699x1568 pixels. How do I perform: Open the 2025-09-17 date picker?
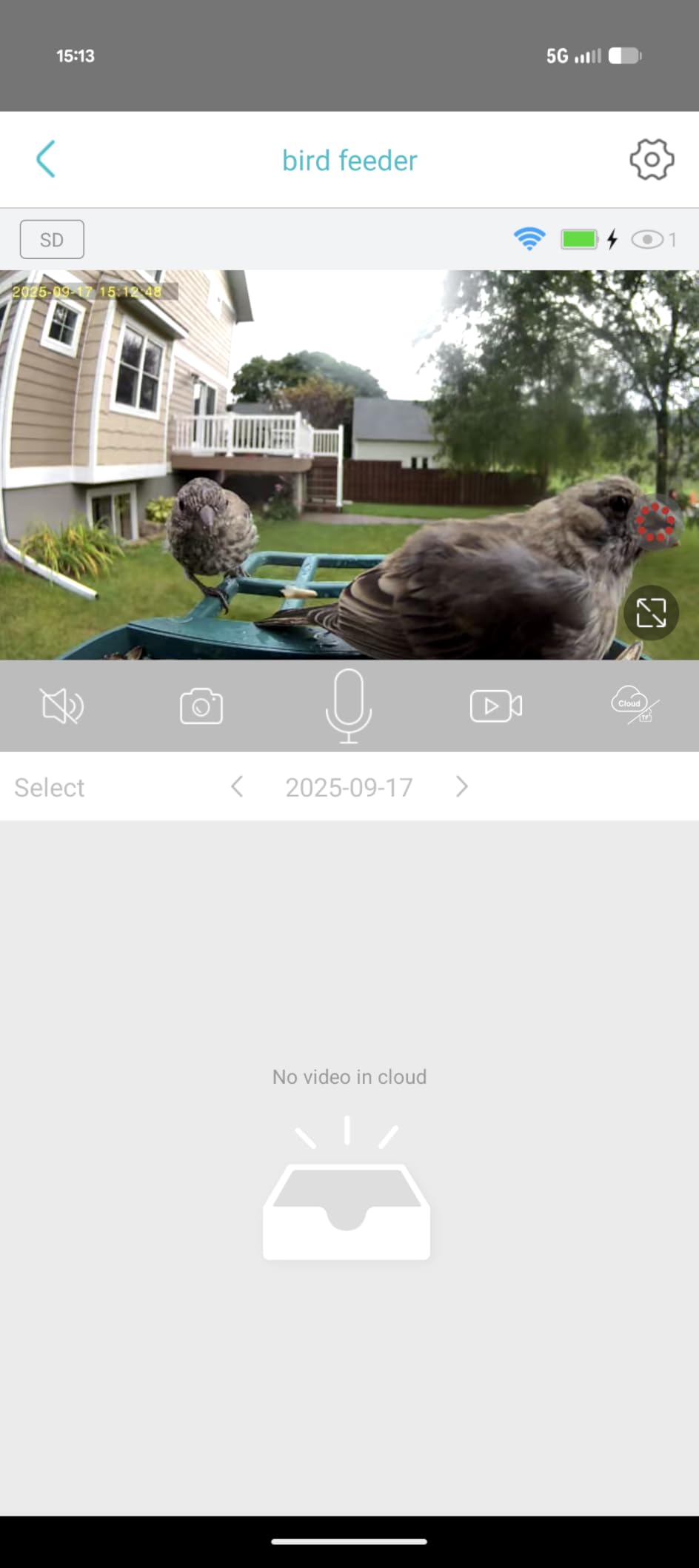[x=349, y=787]
